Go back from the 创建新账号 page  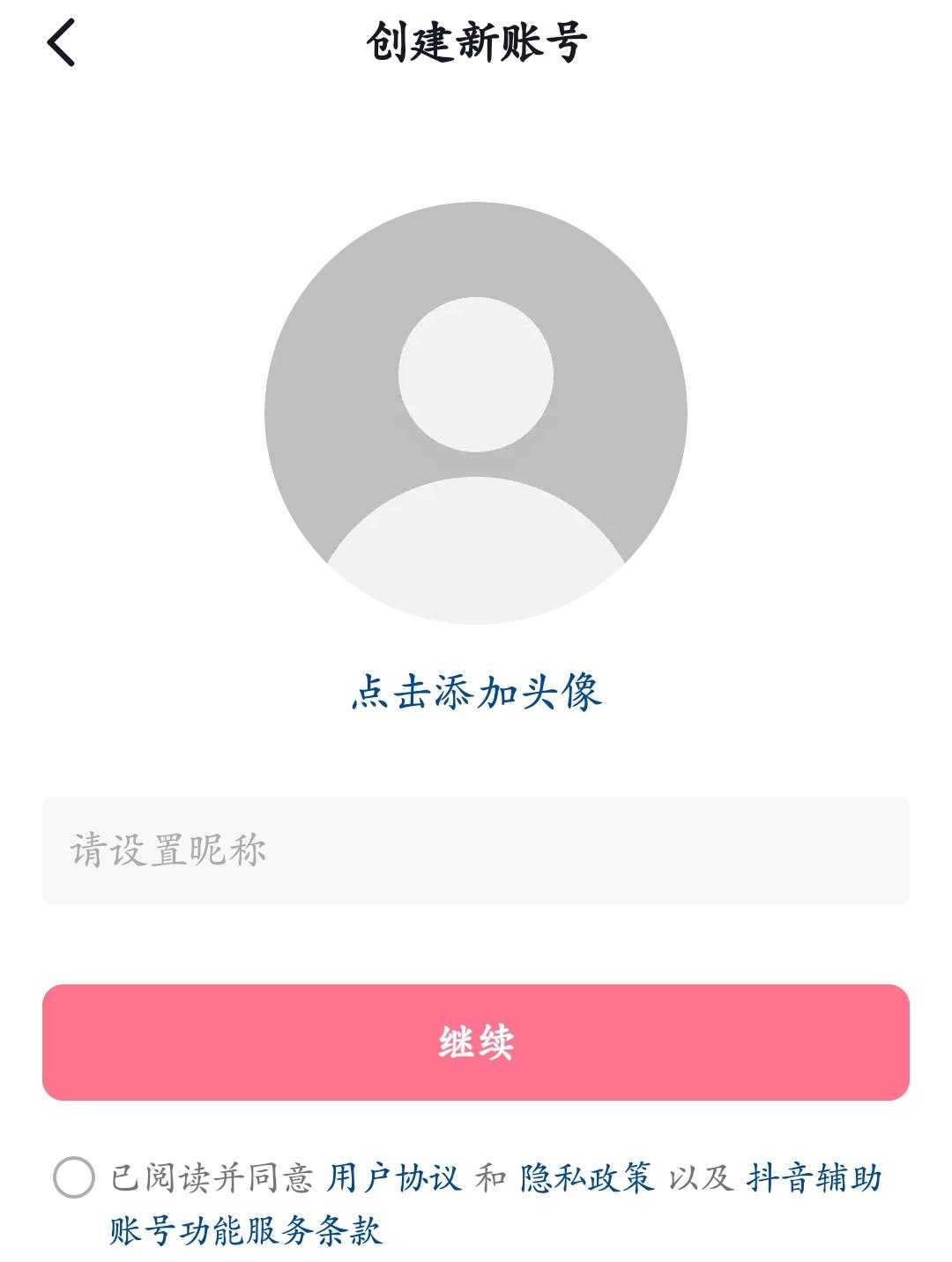tap(62, 43)
